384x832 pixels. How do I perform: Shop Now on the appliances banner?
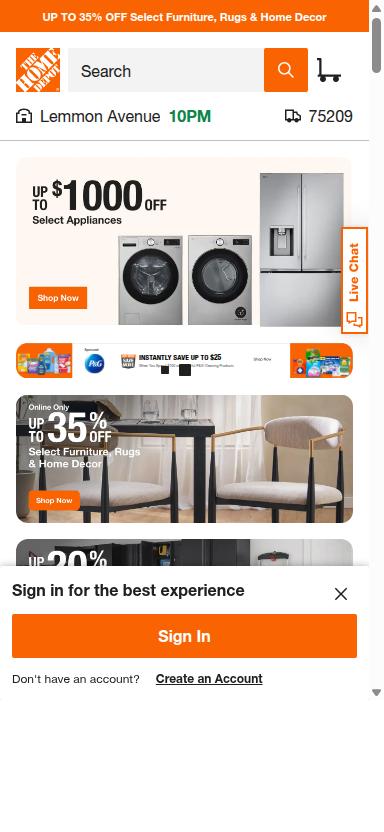pos(58,298)
